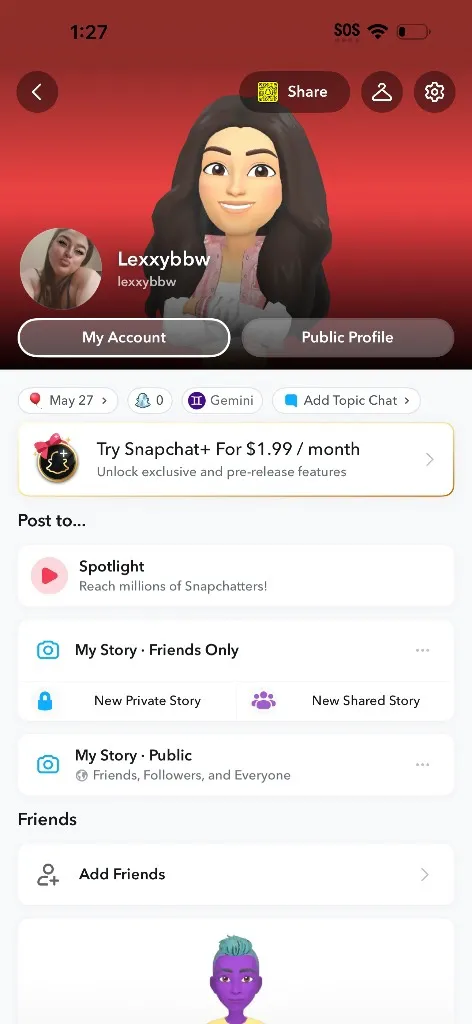Tap the Gemini zodiac chip
472x1024 pixels.
click(222, 400)
